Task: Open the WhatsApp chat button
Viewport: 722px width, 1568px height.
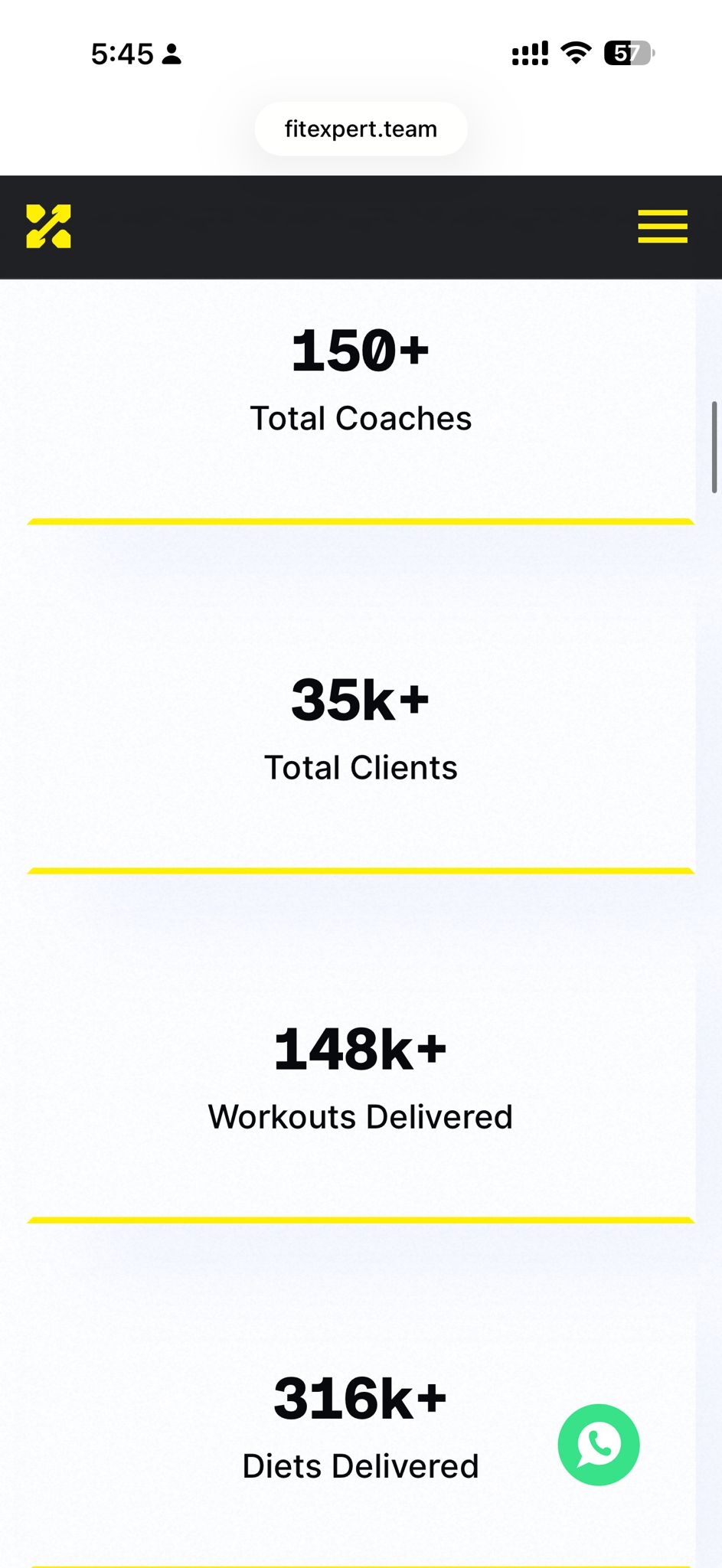Action: (599, 1444)
